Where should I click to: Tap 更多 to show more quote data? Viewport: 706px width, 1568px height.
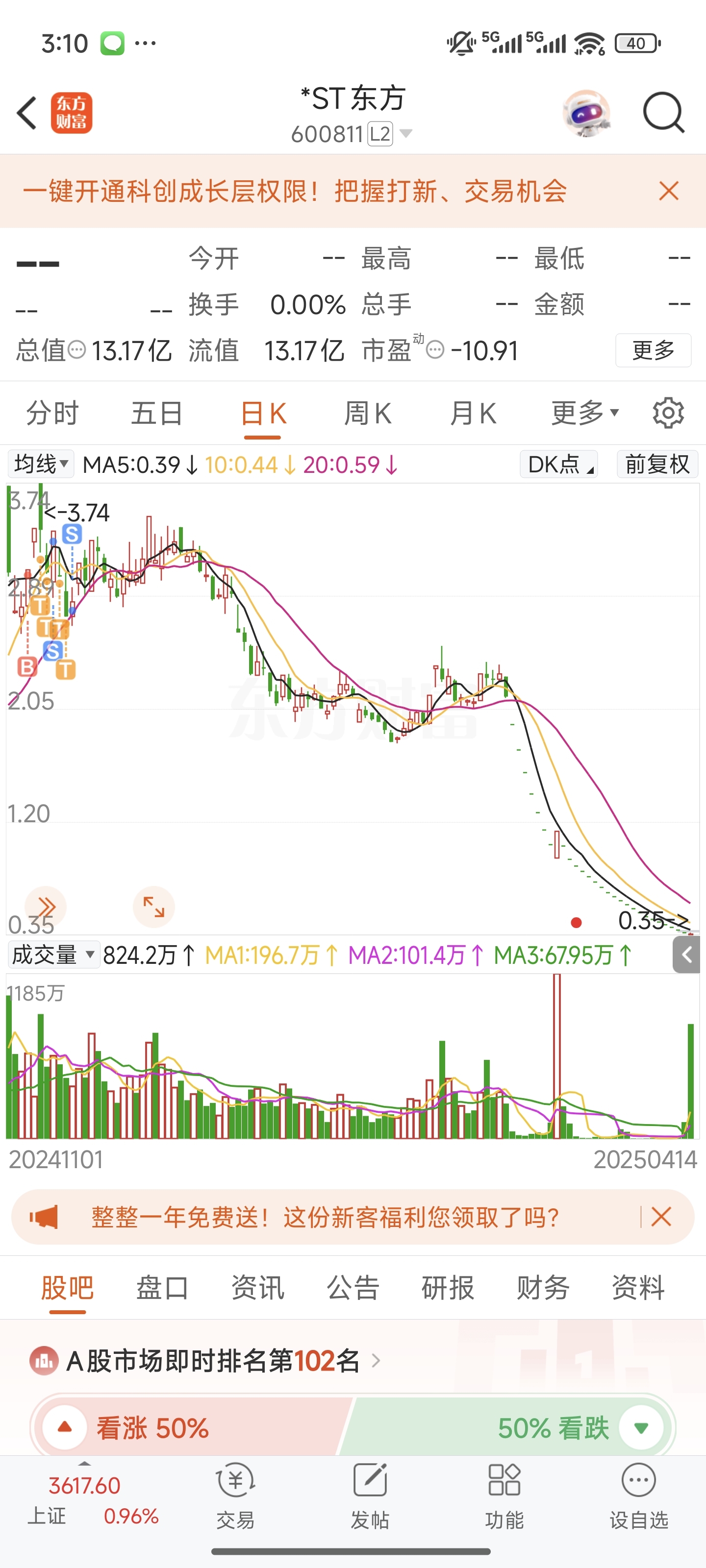coord(653,350)
